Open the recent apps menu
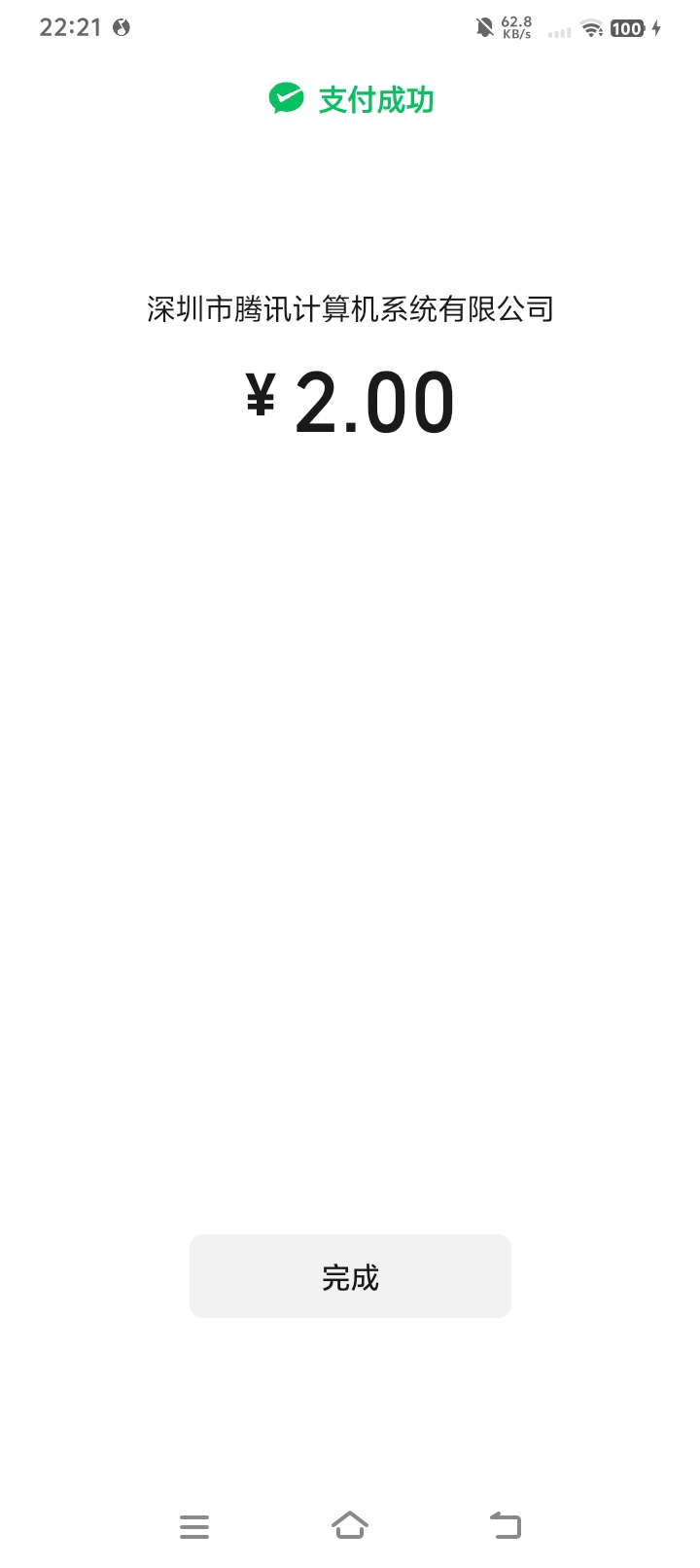 [194, 1526]
